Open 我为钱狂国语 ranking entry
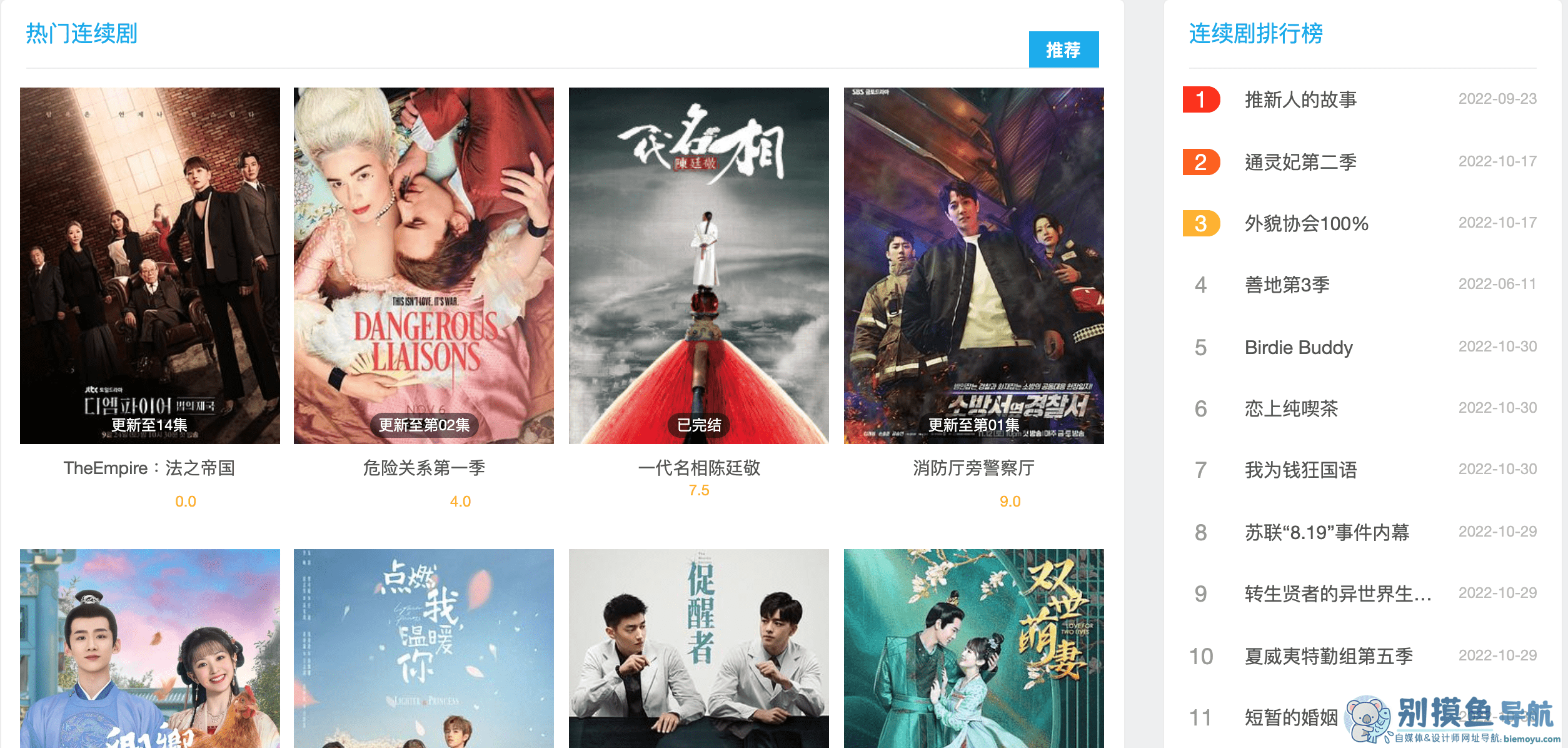1568x748 pixels. (1300, 470)
